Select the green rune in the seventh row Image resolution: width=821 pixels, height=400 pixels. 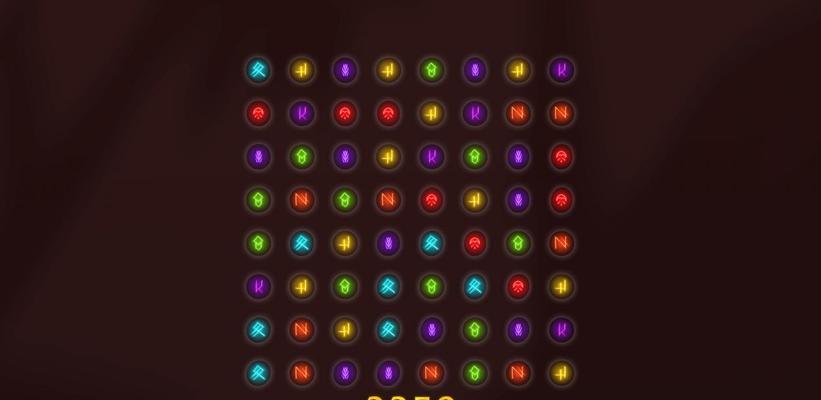pos(475,330)
